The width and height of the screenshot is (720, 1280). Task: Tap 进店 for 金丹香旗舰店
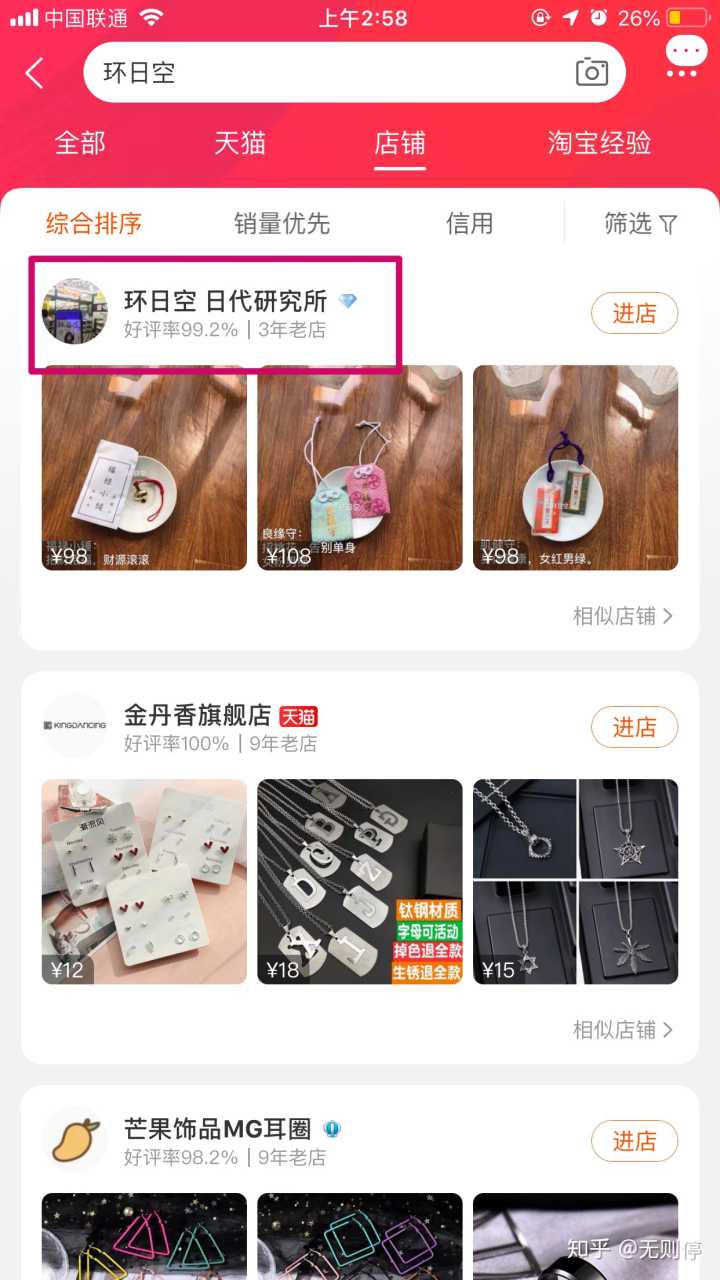point(634,727)
